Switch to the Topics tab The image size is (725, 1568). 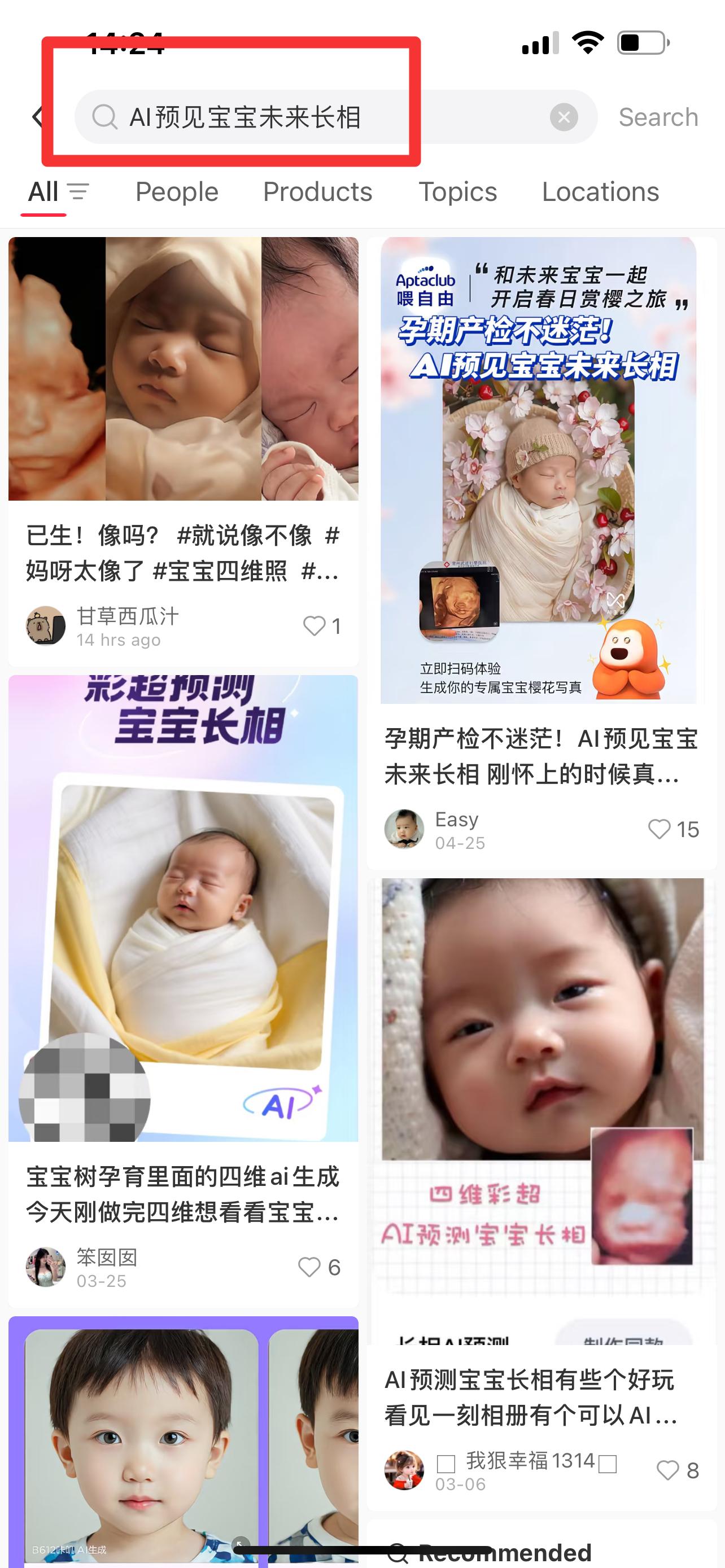[x=458, y=192]
